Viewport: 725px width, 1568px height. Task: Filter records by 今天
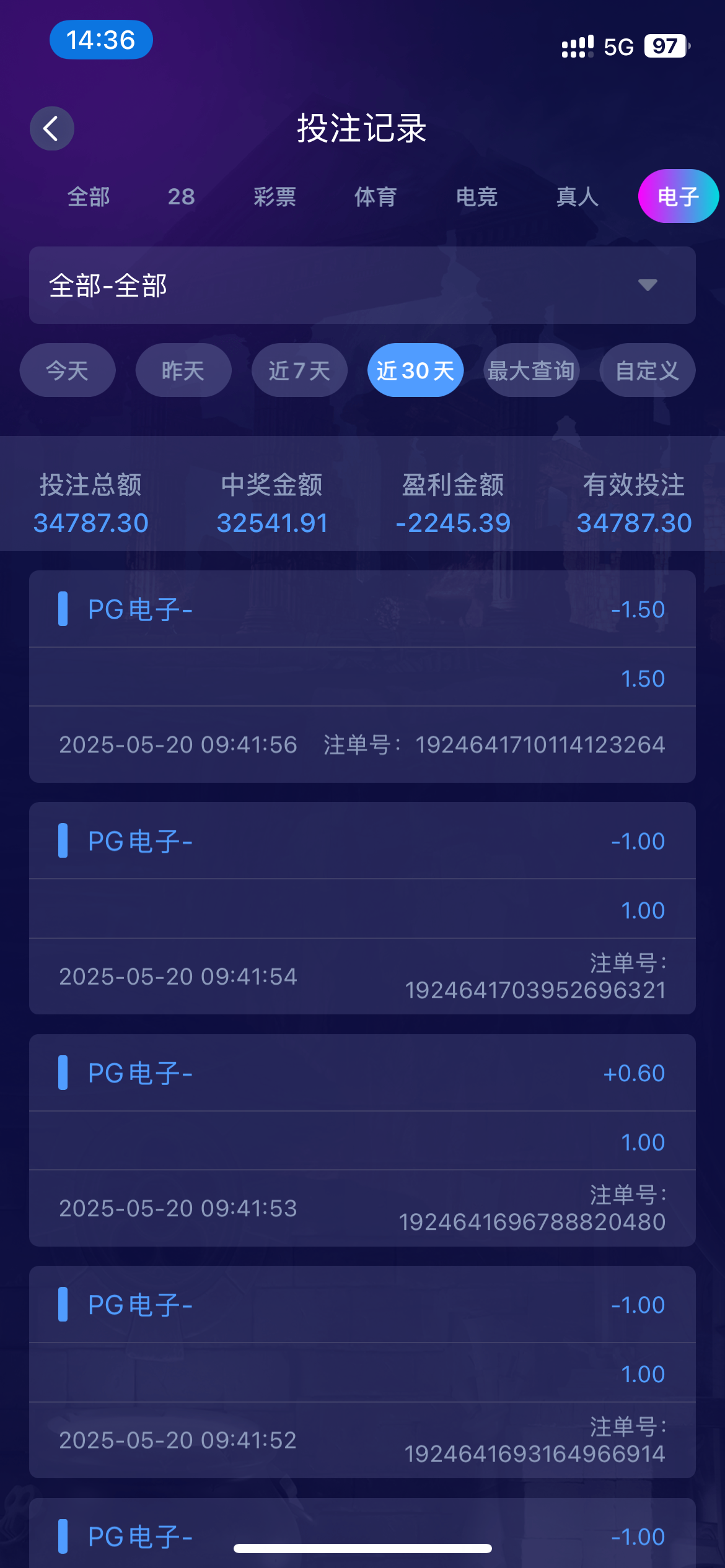click(x=68, y=370)
